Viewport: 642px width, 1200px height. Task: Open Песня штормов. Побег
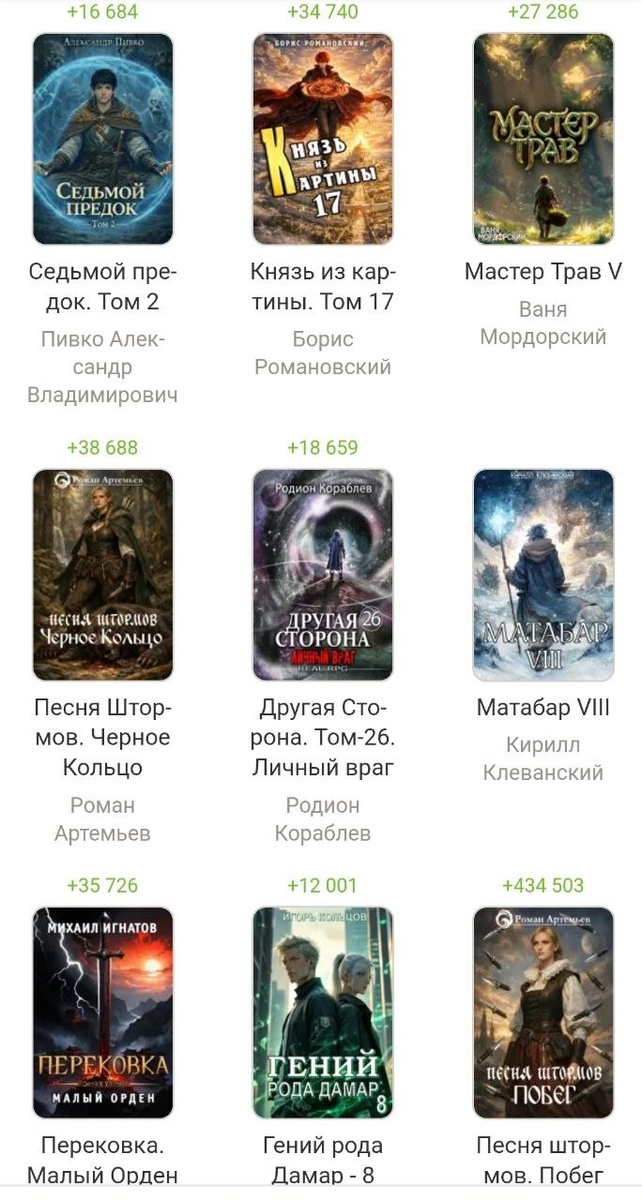[543, 1012]
